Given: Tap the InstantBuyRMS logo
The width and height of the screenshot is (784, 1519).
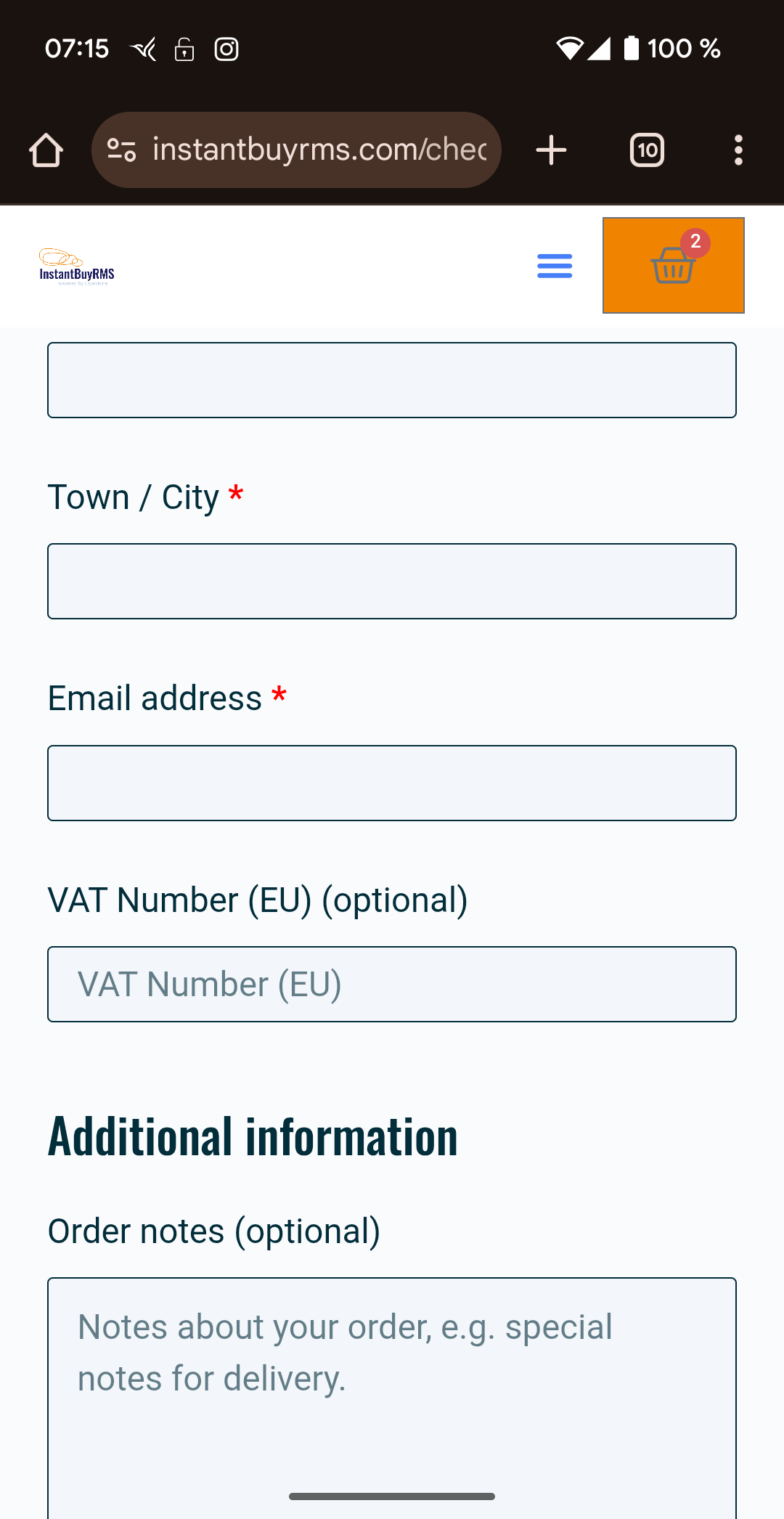Looking at the screenshot, I should pyautogui.click(x=77, y=266).
